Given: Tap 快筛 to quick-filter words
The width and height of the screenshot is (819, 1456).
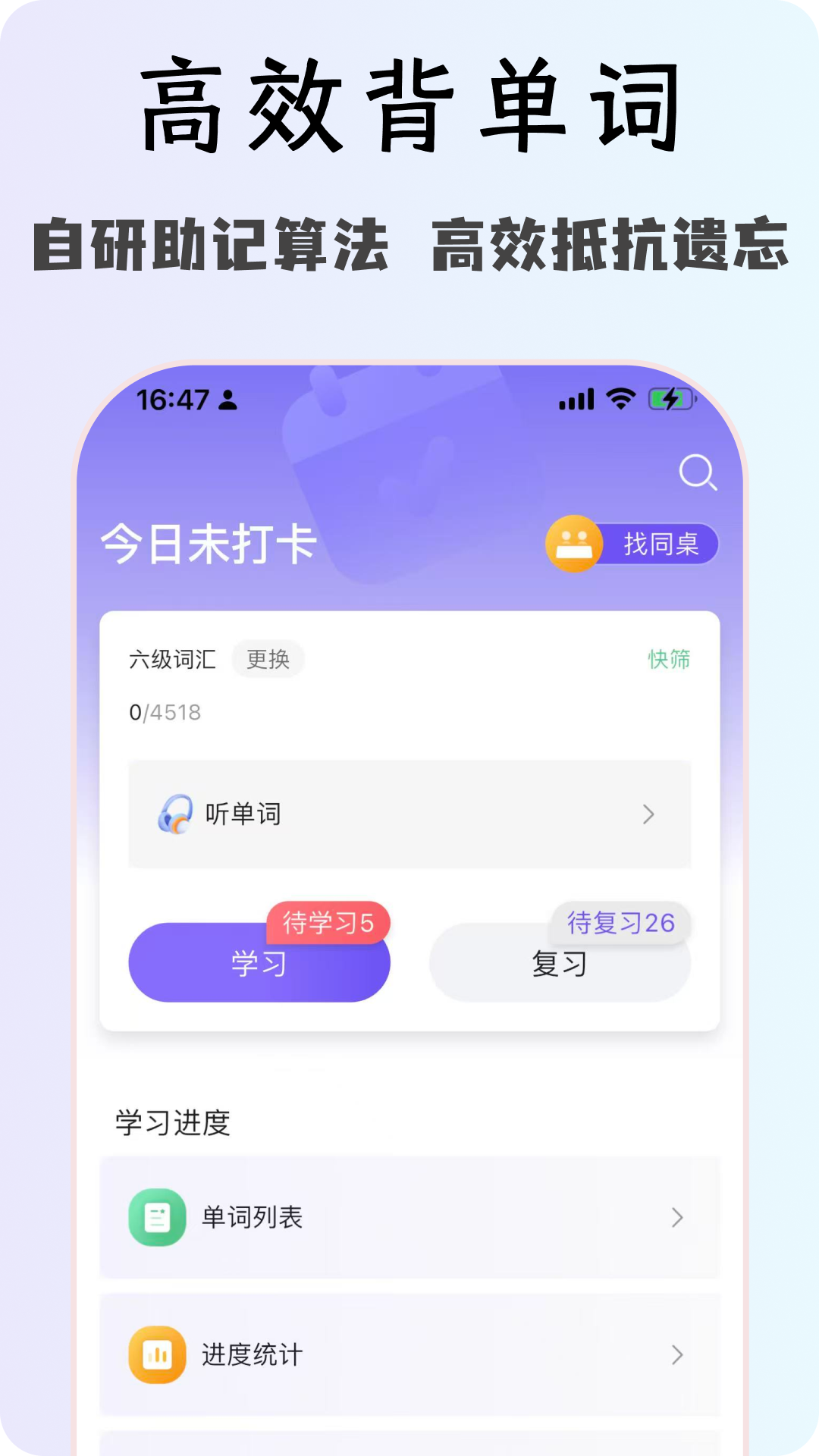Looking at the screenshot, I should click(669, 660).
